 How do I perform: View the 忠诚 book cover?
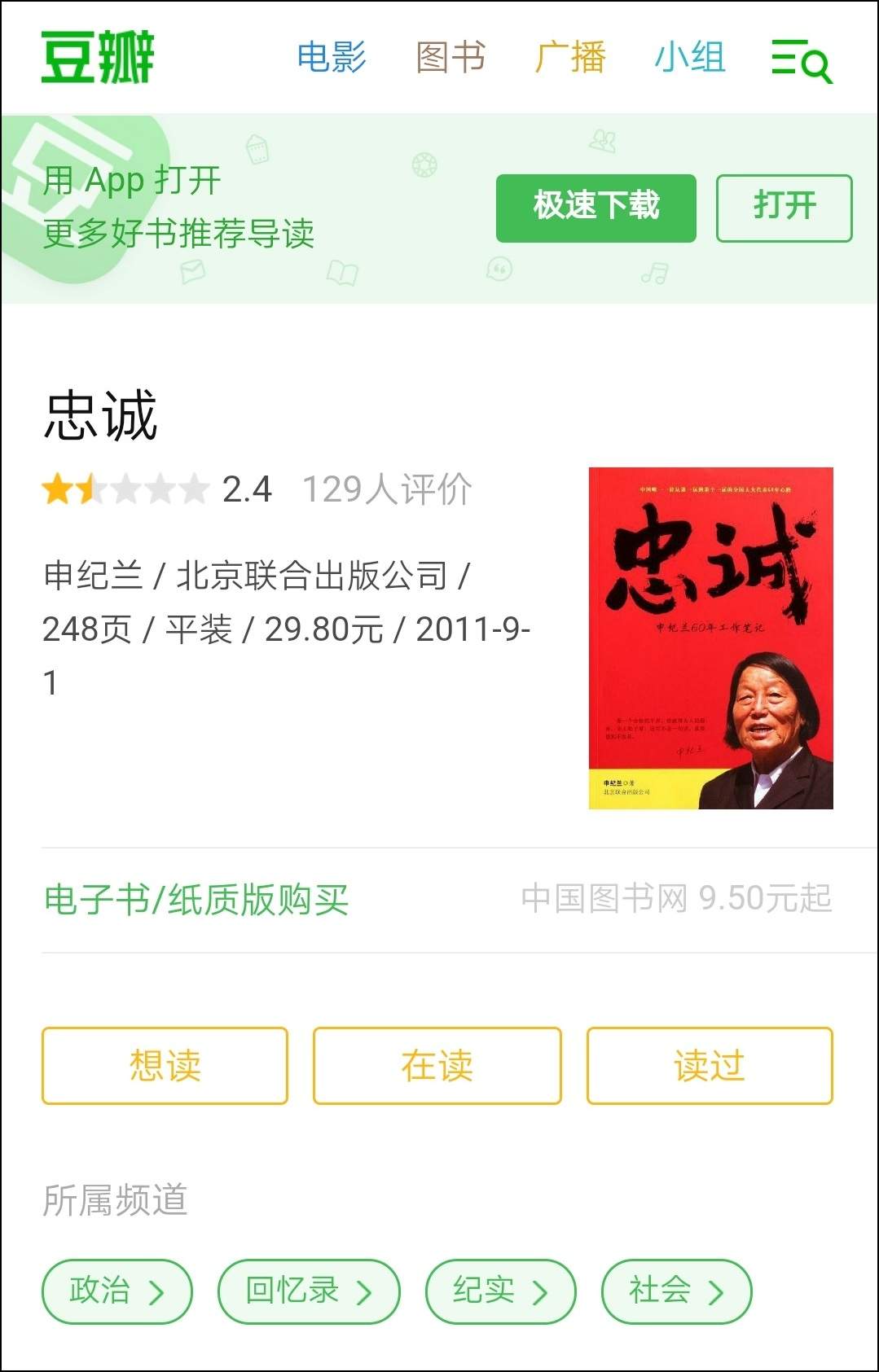tap(710, 638)
